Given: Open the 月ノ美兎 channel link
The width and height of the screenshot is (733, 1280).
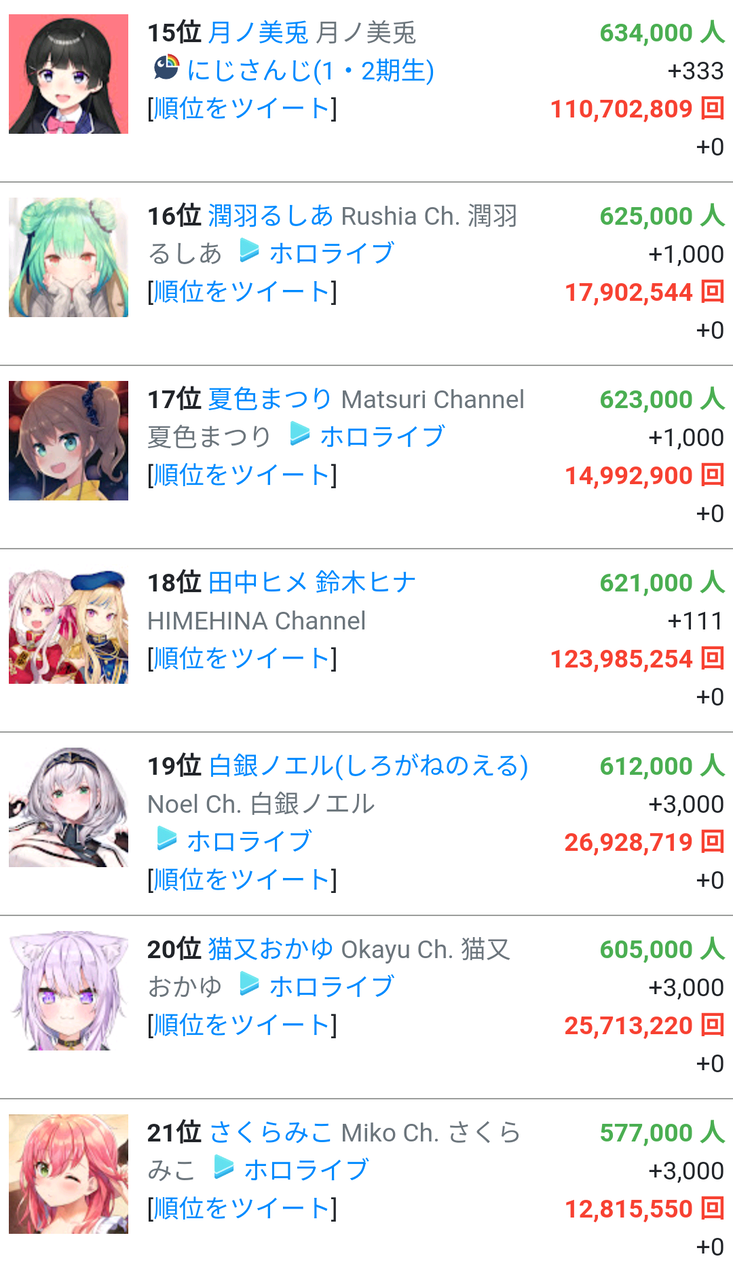Looking at the screenshot, I should [x=258, y=33].
